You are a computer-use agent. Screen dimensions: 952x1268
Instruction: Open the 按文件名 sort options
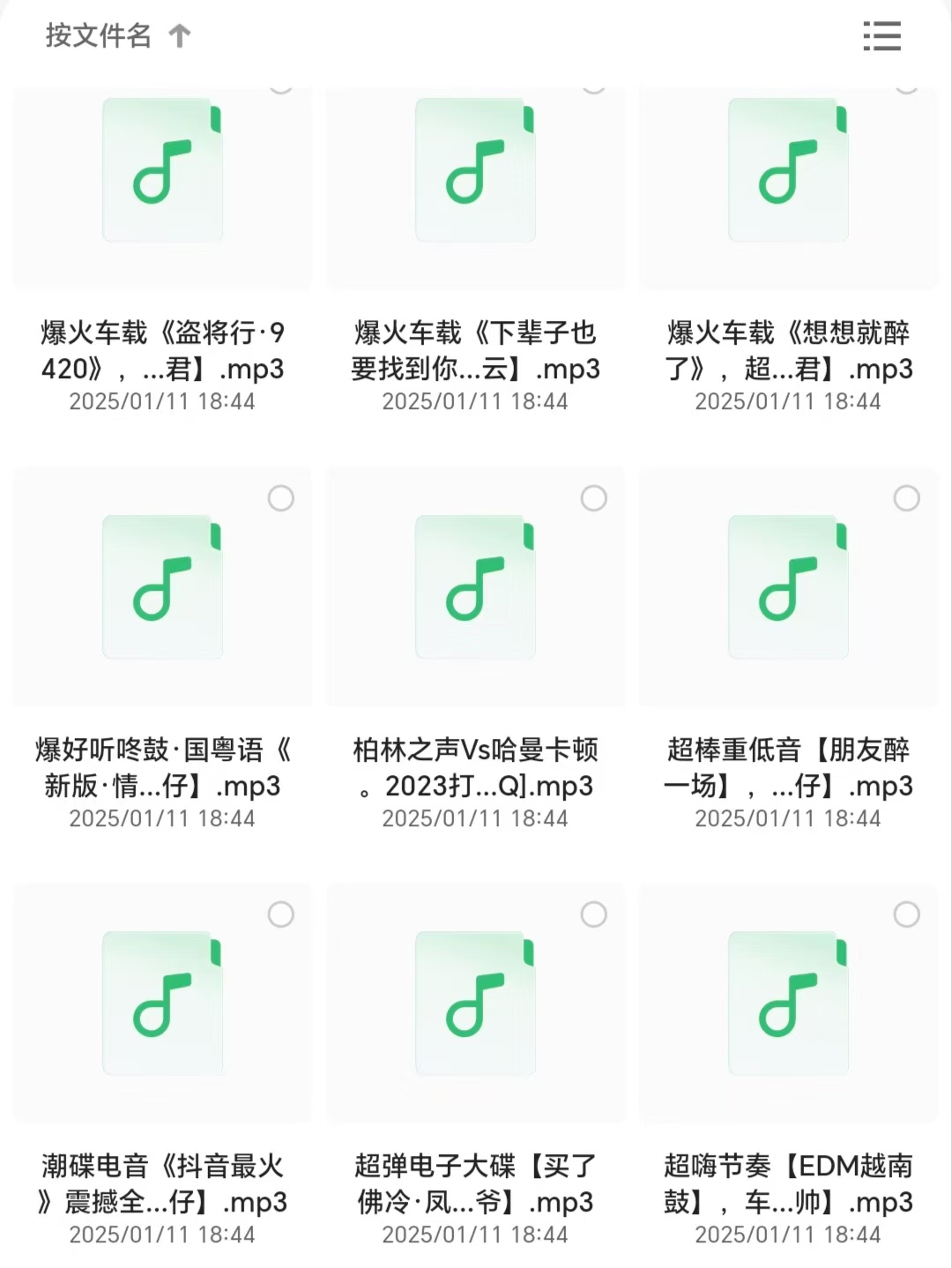pyautogui.click(x=97, y=37)
